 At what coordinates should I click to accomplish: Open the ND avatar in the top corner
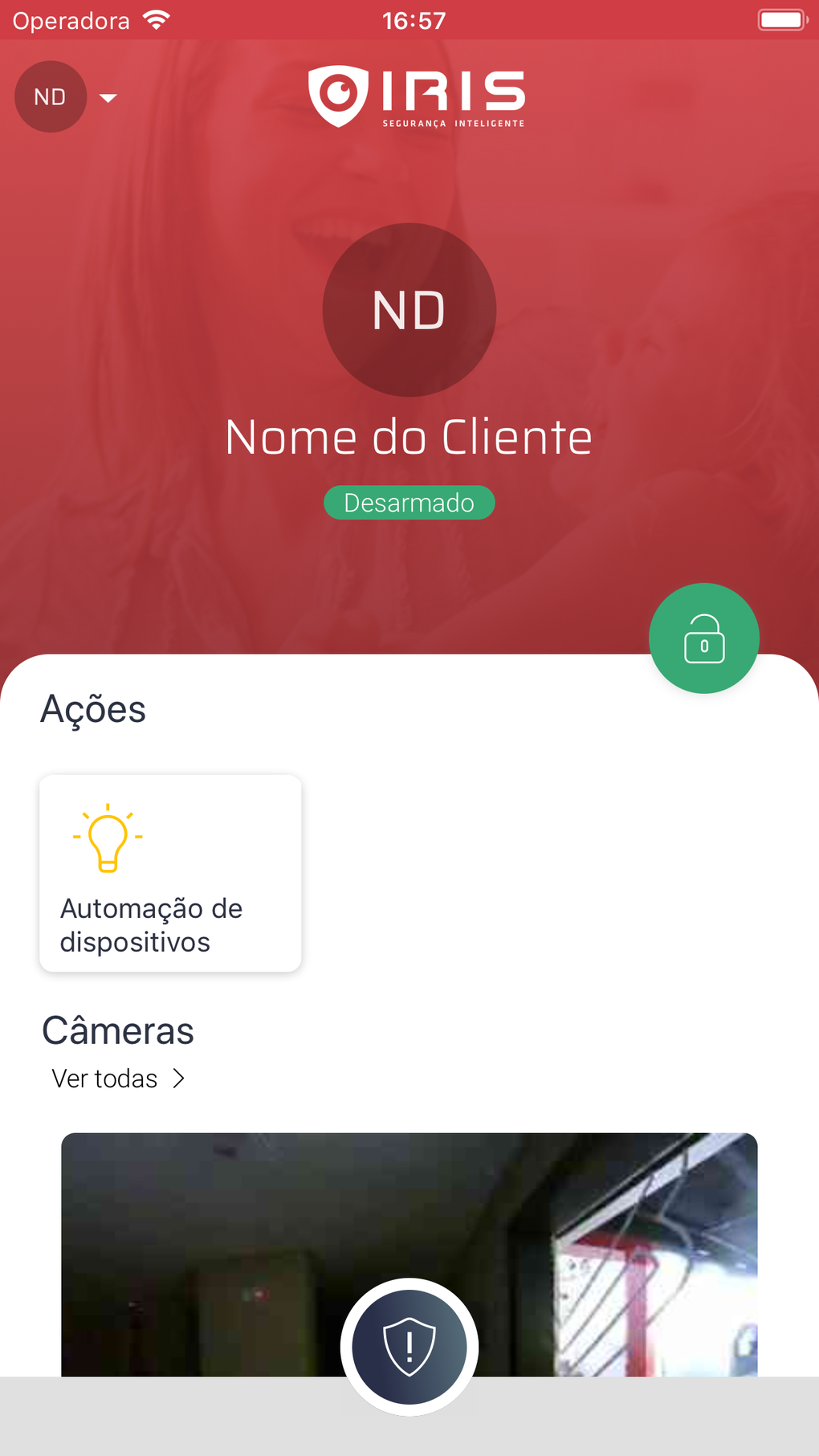click(x=51, y=96)
